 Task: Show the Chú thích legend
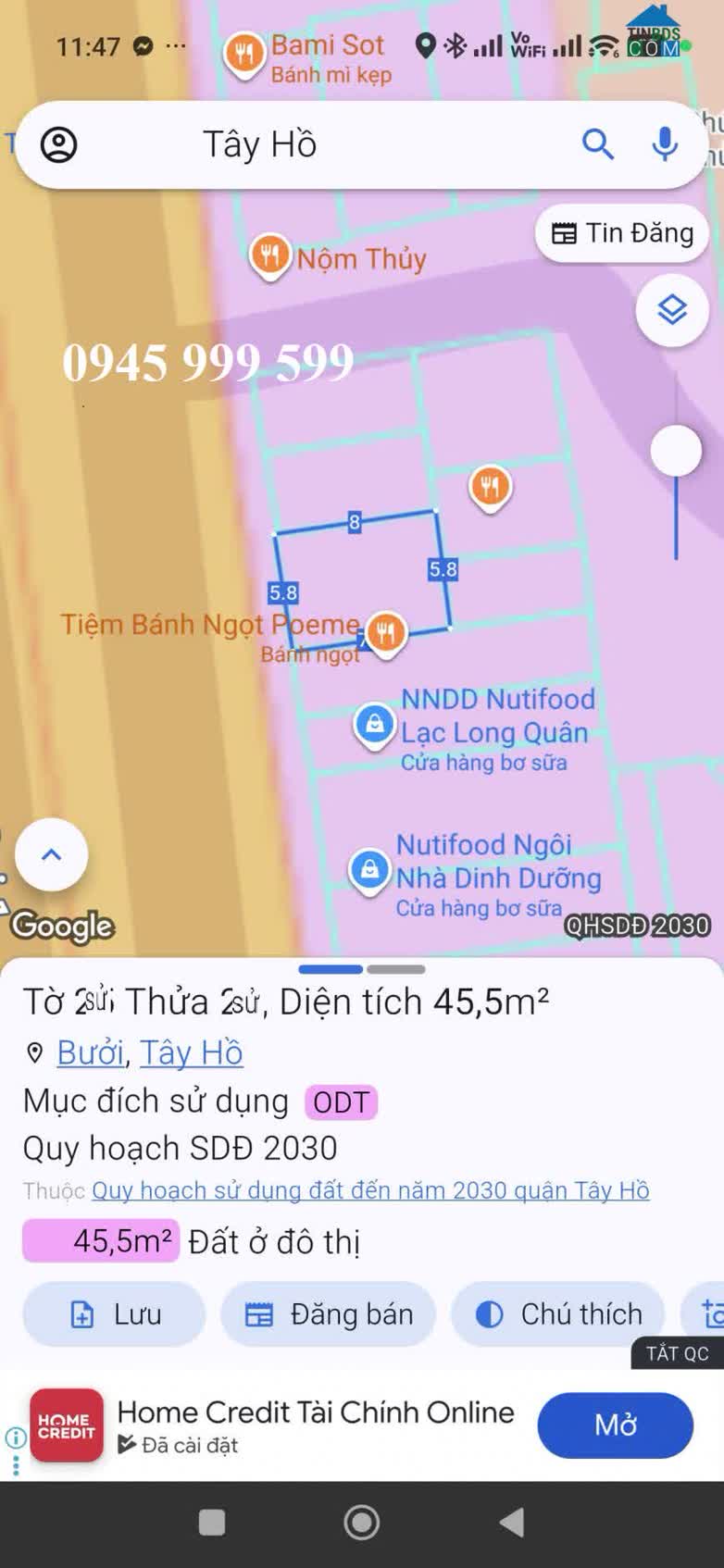tap(558, 1314)
